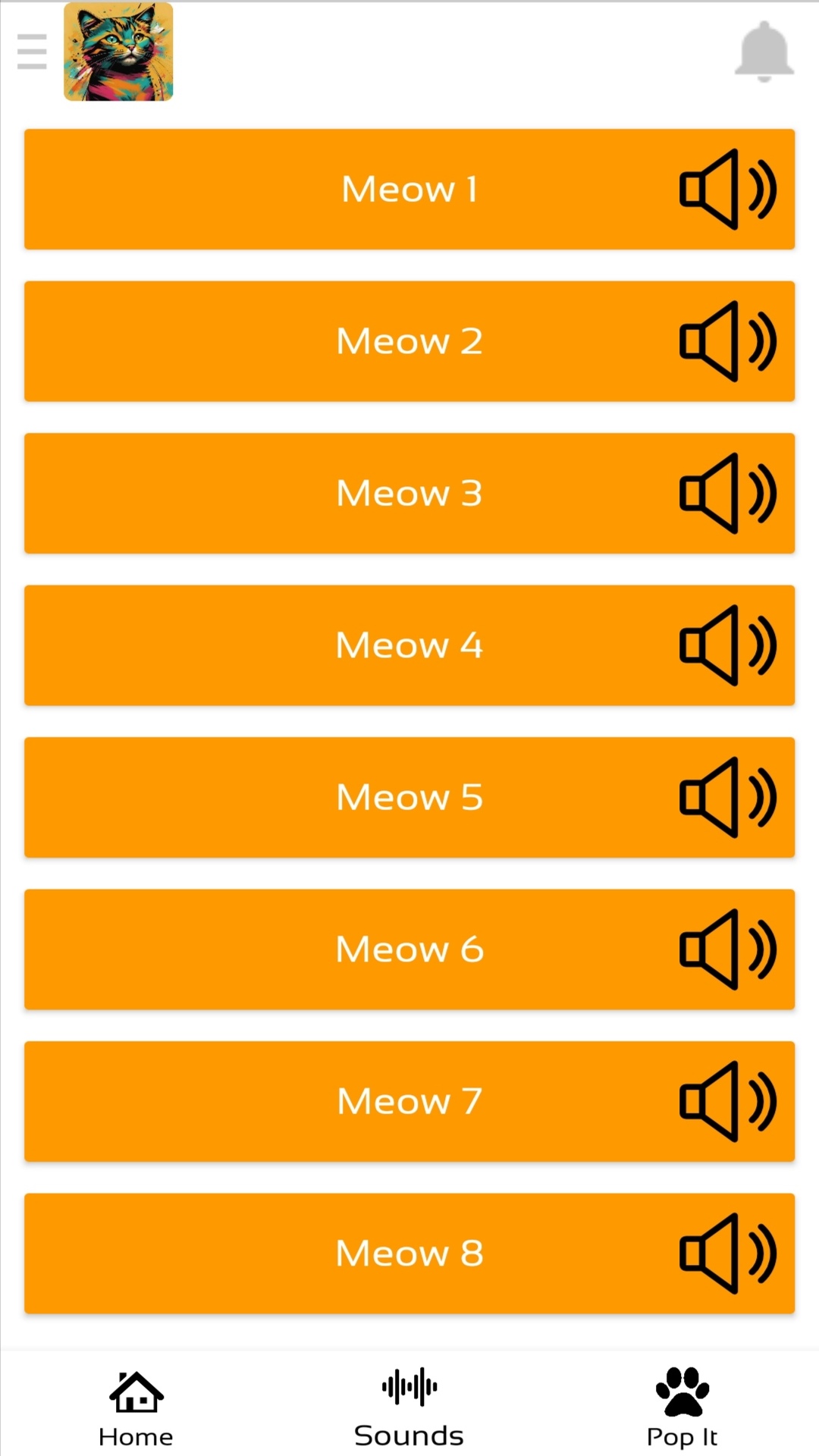Click the Meow 8 speaker icon
The width and height of the screenshot is (819, 1456).
[728, 1254]
